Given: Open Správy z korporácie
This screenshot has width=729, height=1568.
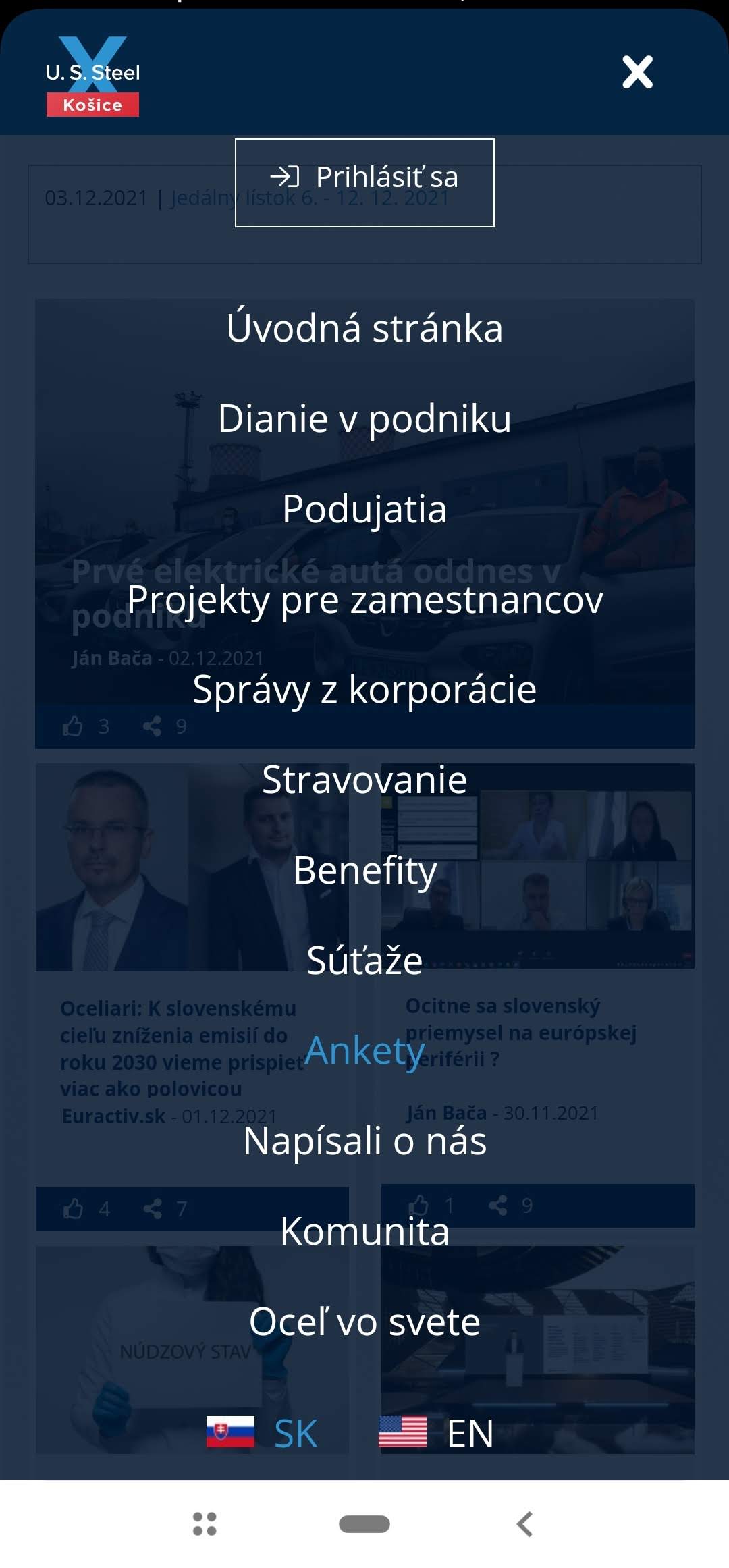Looking at the screenshot, I should pos(364,690).
